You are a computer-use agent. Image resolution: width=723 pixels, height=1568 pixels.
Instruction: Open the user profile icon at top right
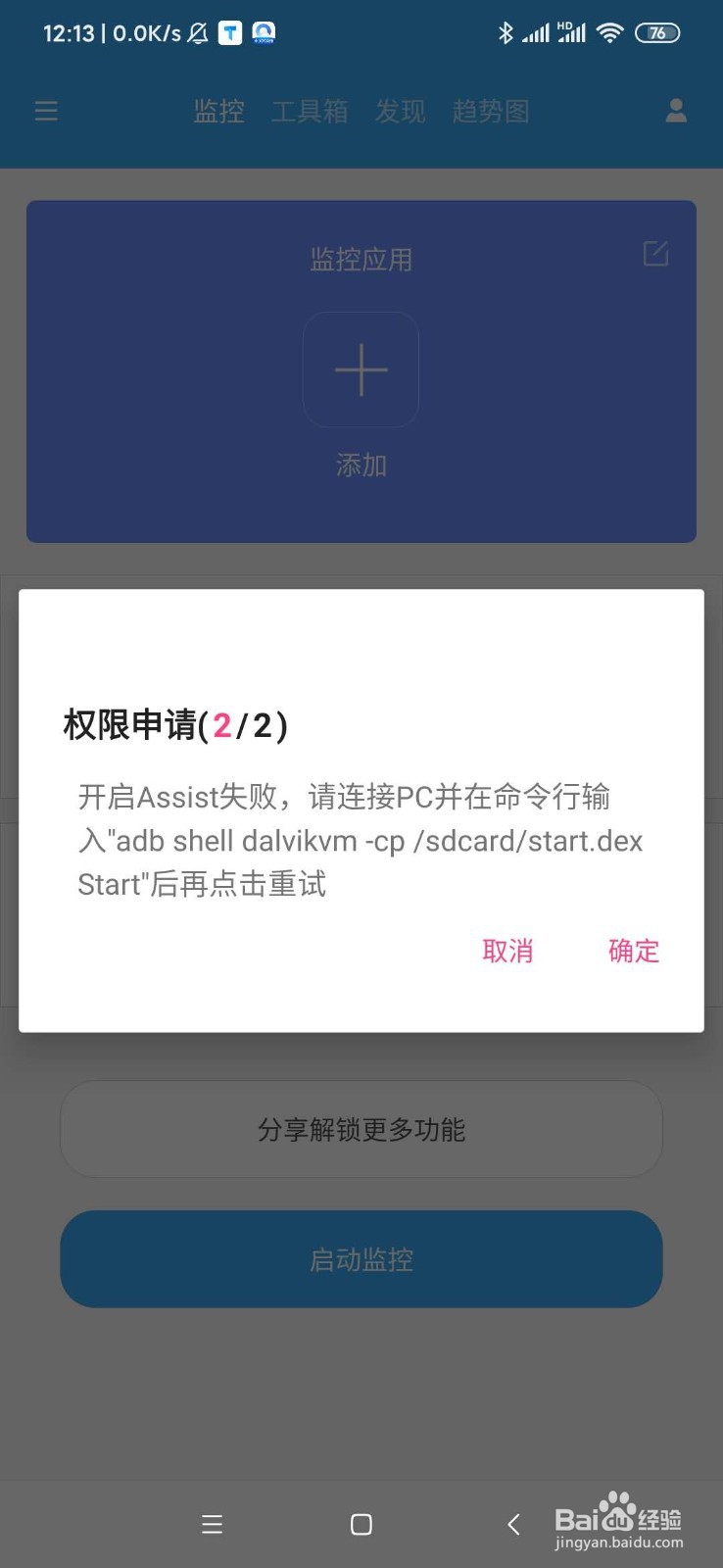tap(676, 111)
